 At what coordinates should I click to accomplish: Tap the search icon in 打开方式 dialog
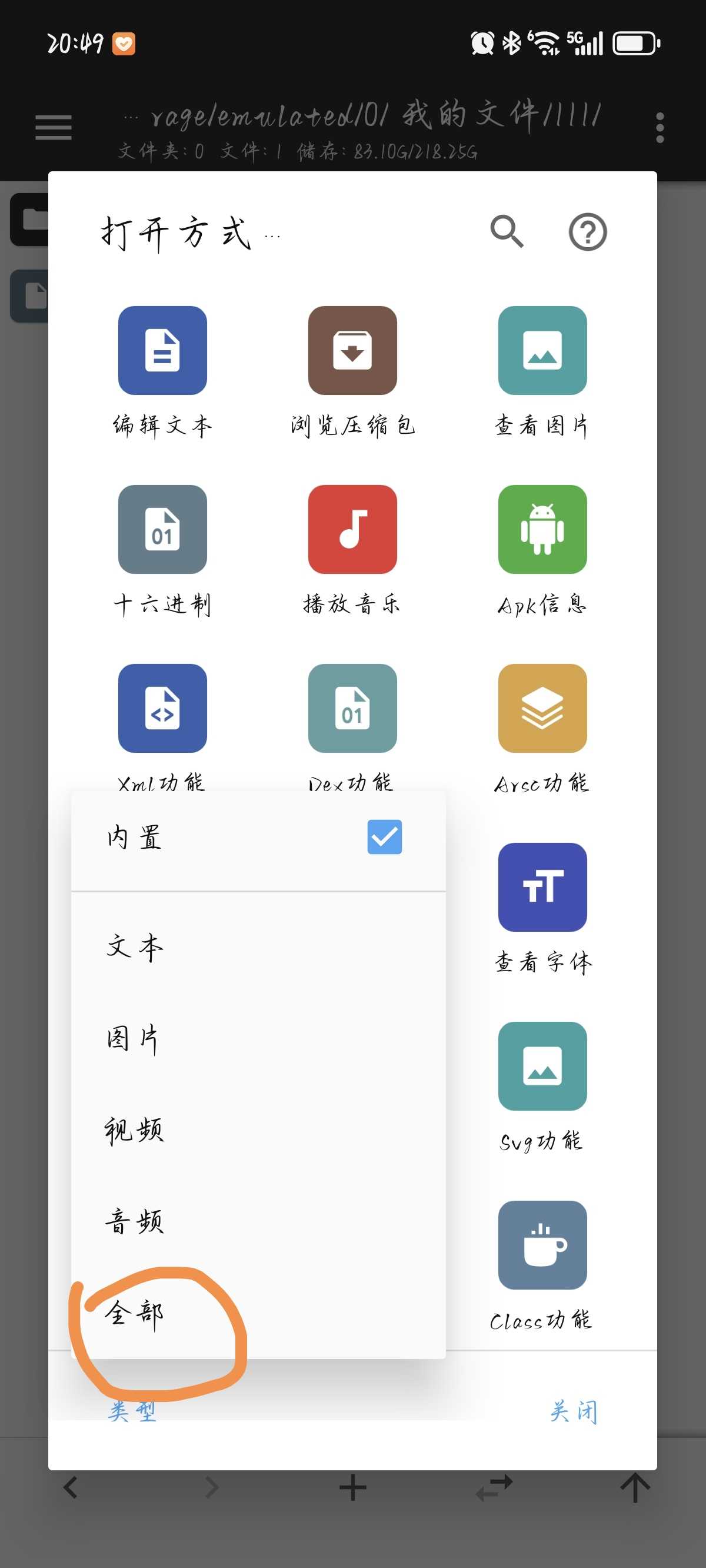tap(507, 231)
